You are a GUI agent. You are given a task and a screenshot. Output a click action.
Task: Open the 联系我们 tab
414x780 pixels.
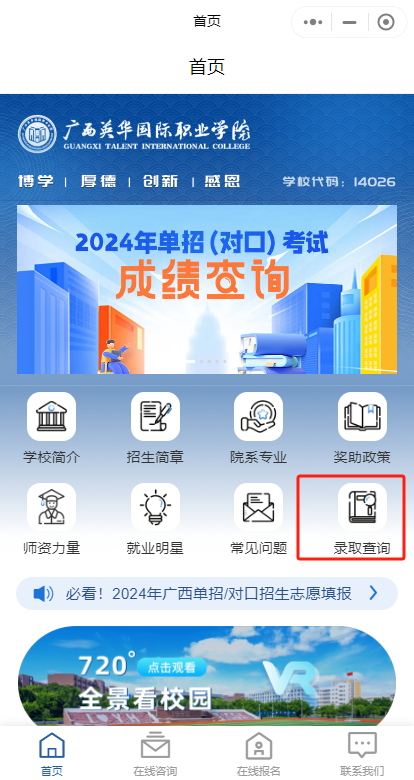pos(362,754)
